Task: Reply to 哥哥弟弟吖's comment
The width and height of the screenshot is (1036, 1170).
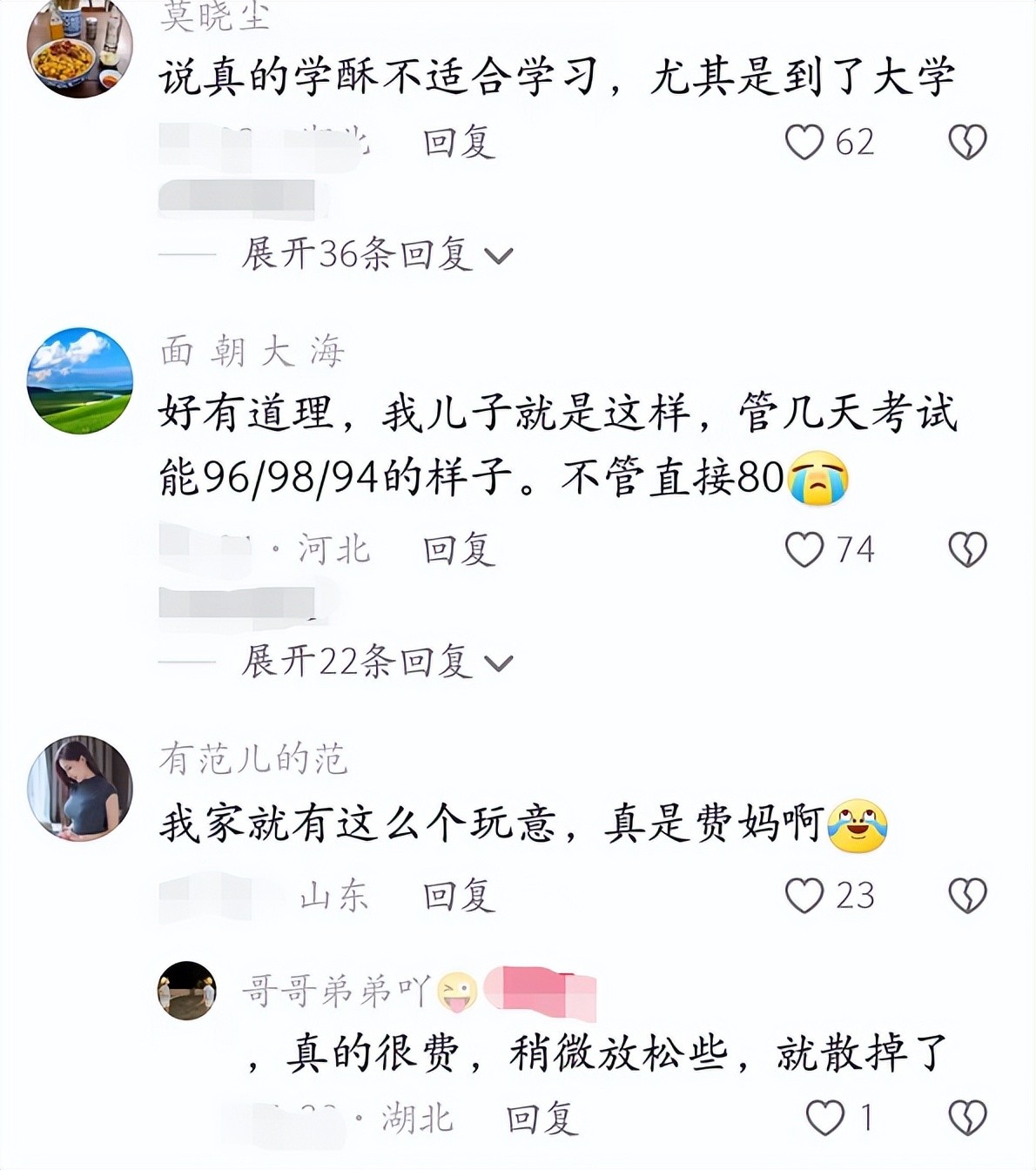Action: tap(542, 1118)
